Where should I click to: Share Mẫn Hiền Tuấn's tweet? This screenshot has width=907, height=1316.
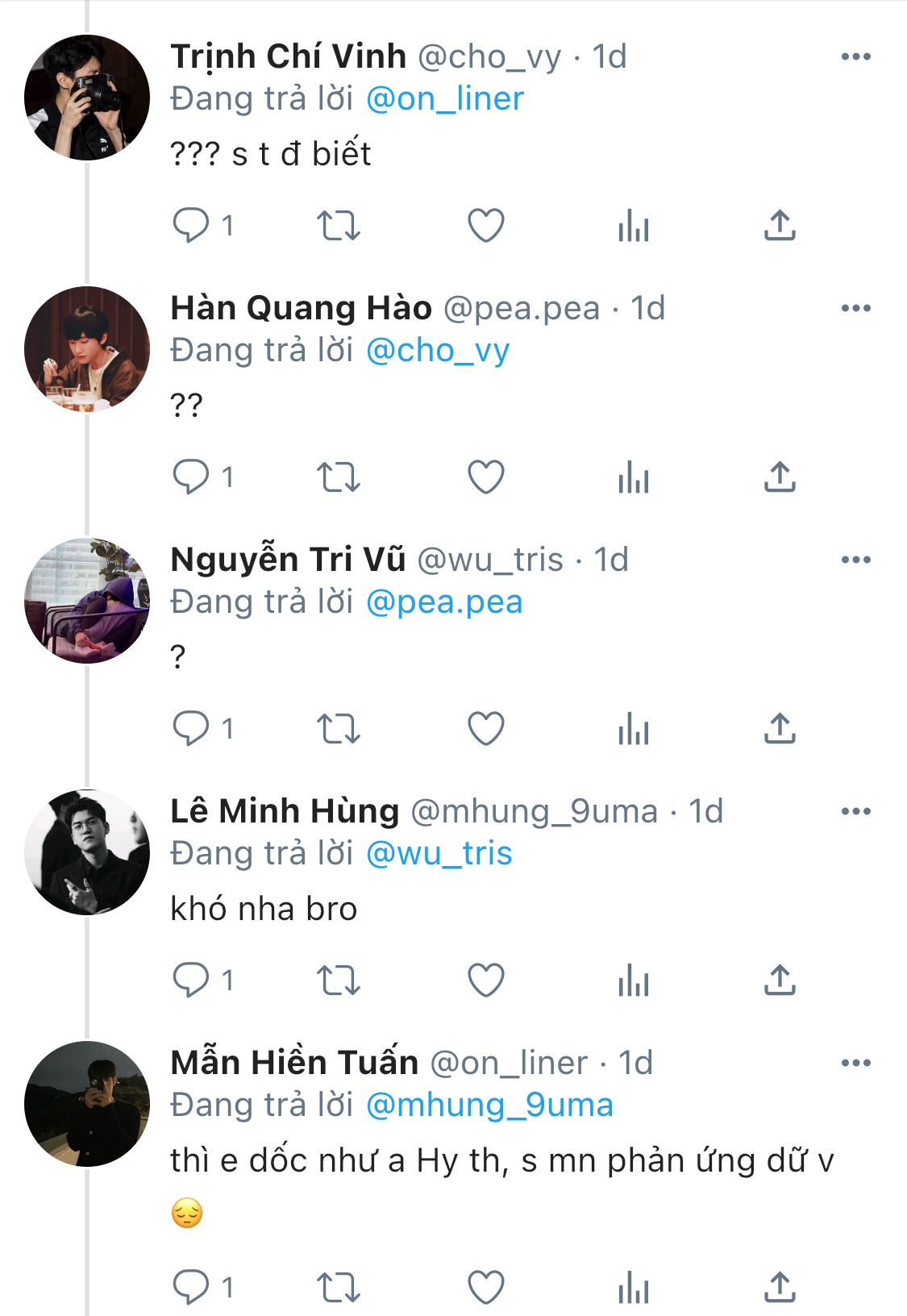[780, 1288]
